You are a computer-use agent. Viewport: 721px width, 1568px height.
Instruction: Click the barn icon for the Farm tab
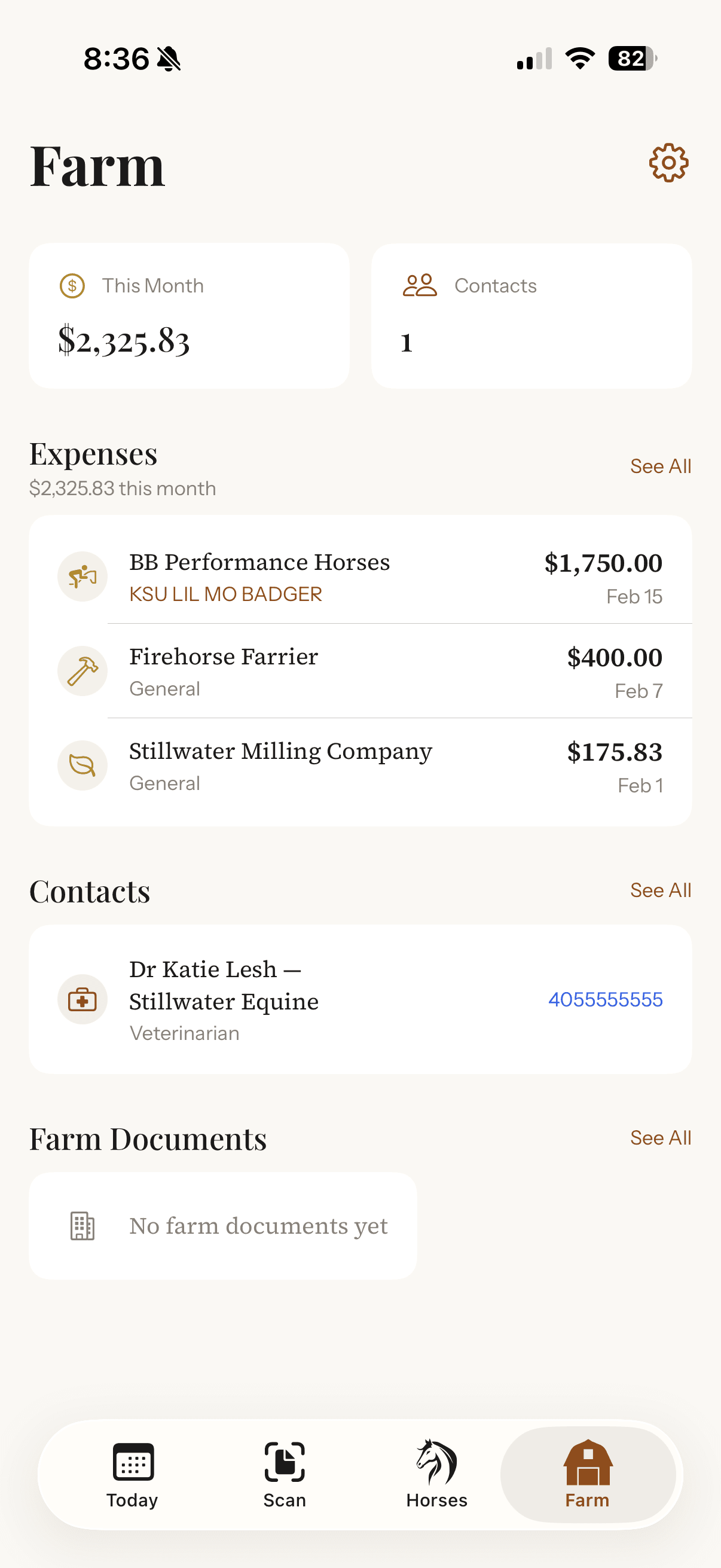pyautogui.click(x=587, y=1463)
